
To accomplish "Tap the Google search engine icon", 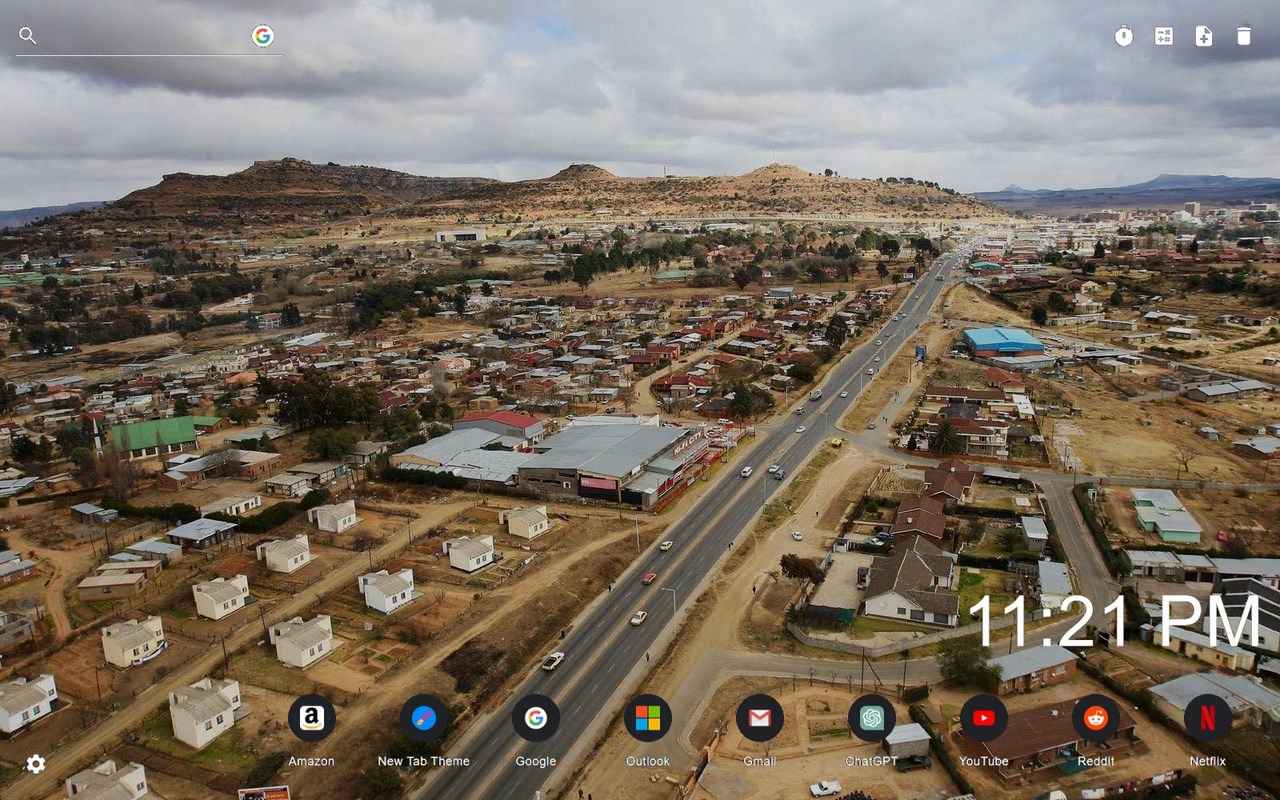I will [x=263, y=36].
